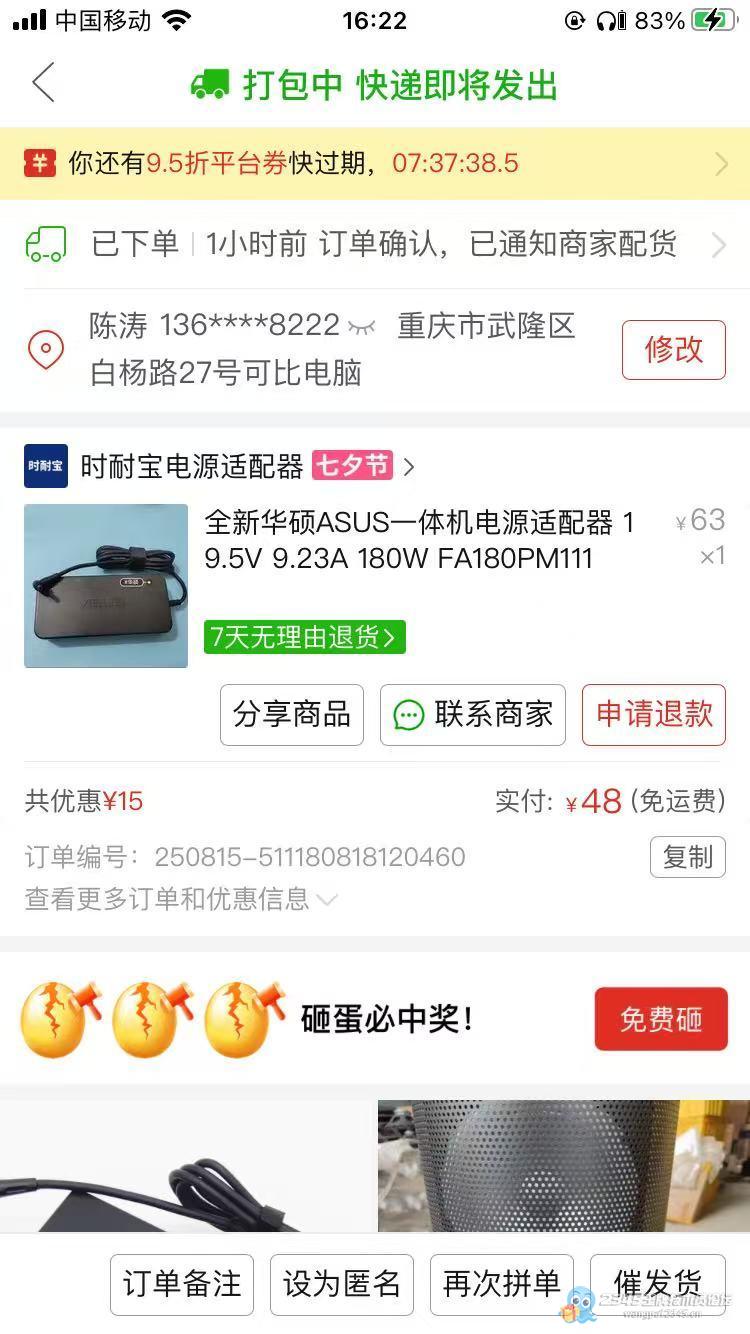View the 7天无理由退货 return policy
Image resolution: width=750 pixels, height=1334 pixels.
[304, 637]
